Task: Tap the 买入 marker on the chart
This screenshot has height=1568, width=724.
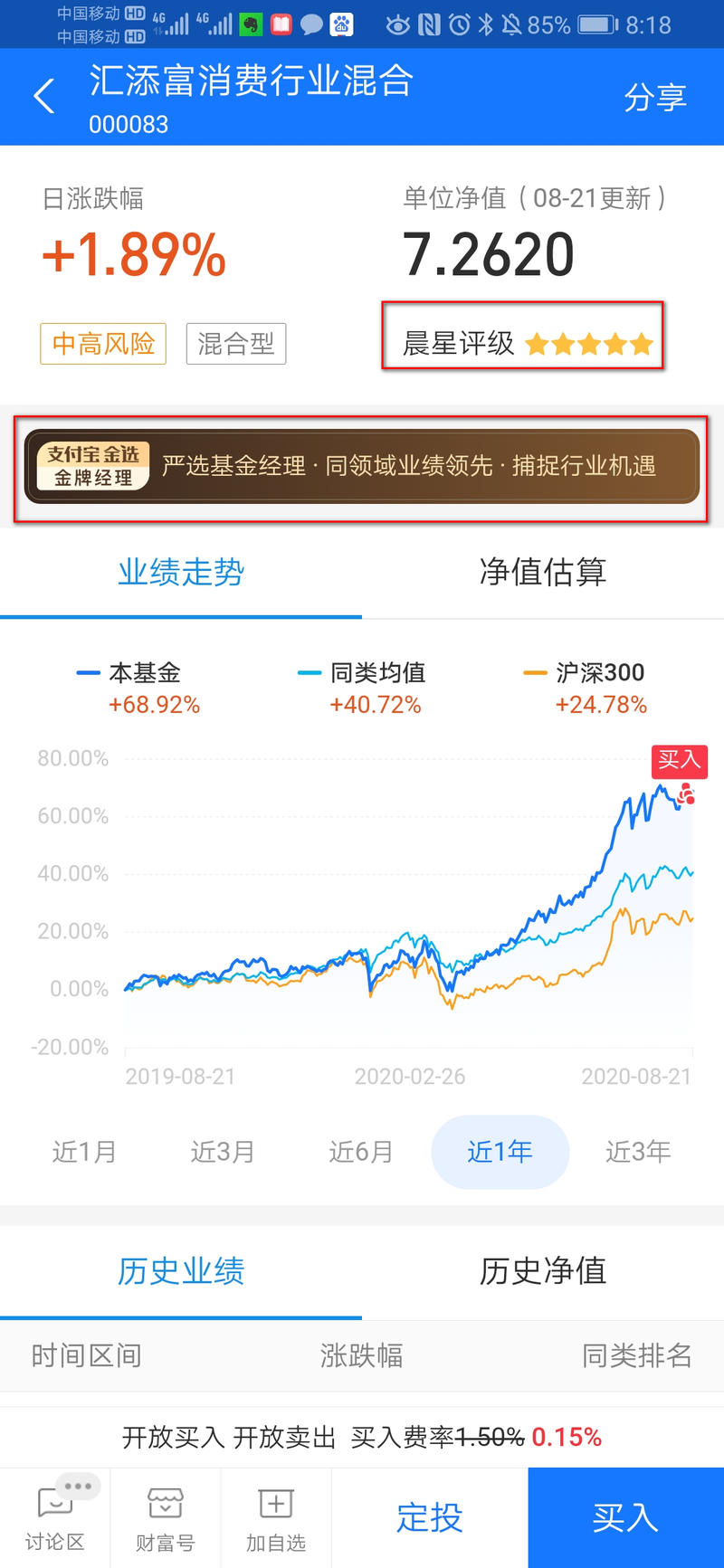Action: [680, 761]
